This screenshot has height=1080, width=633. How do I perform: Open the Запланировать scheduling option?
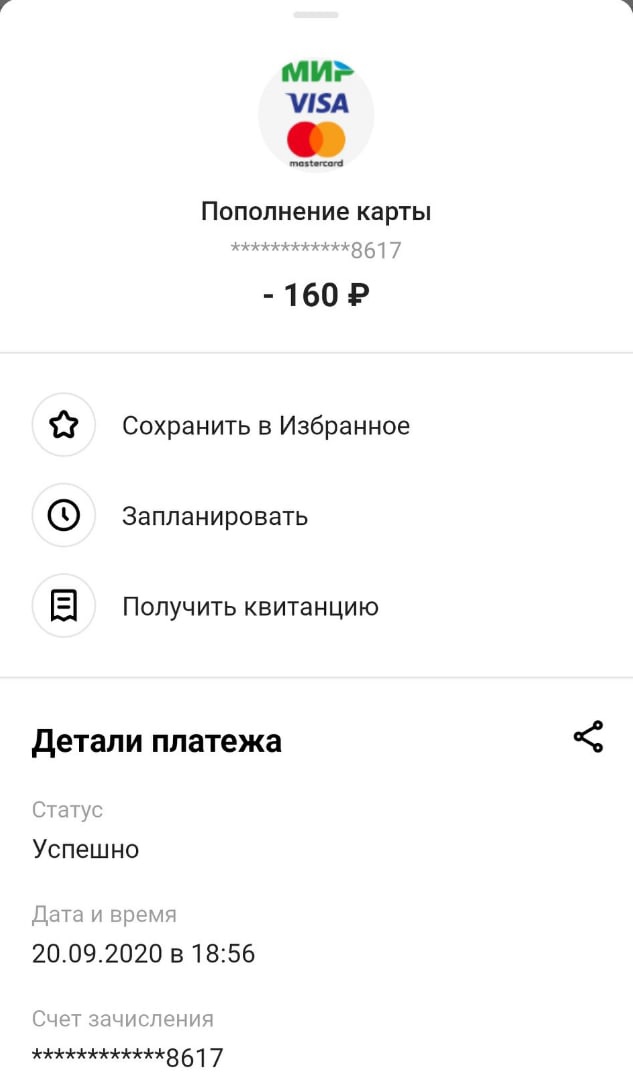click(x=214, y=516)
